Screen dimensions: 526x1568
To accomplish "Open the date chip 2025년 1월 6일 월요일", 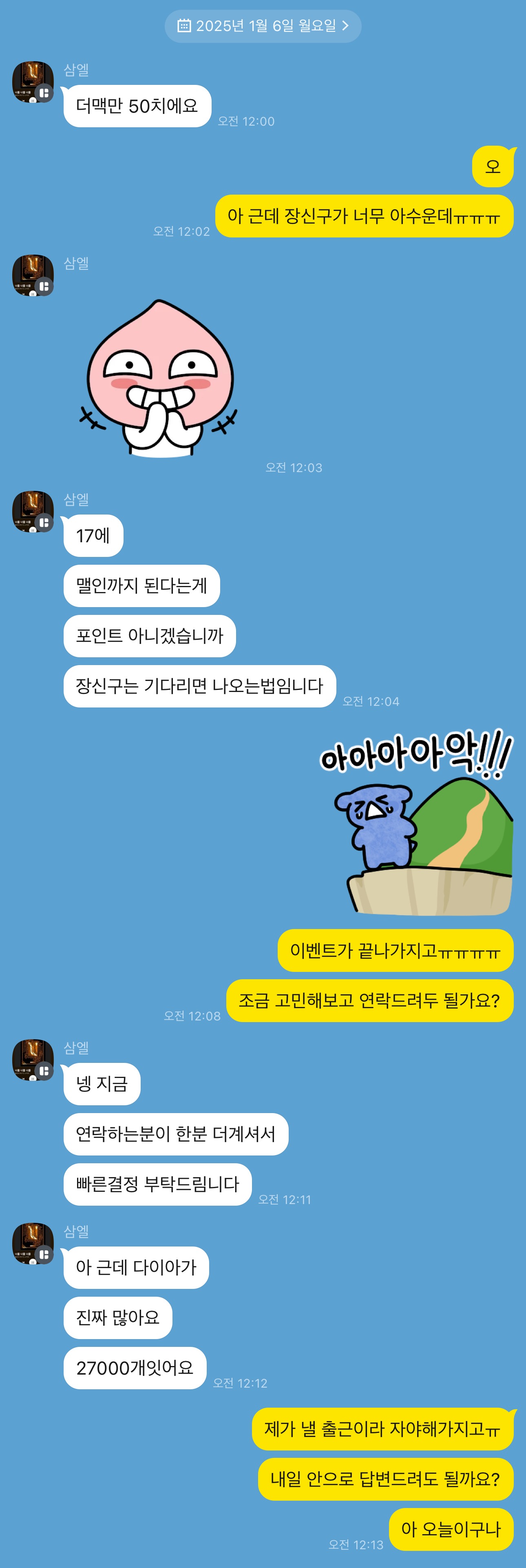I will [x=263, y=26].
